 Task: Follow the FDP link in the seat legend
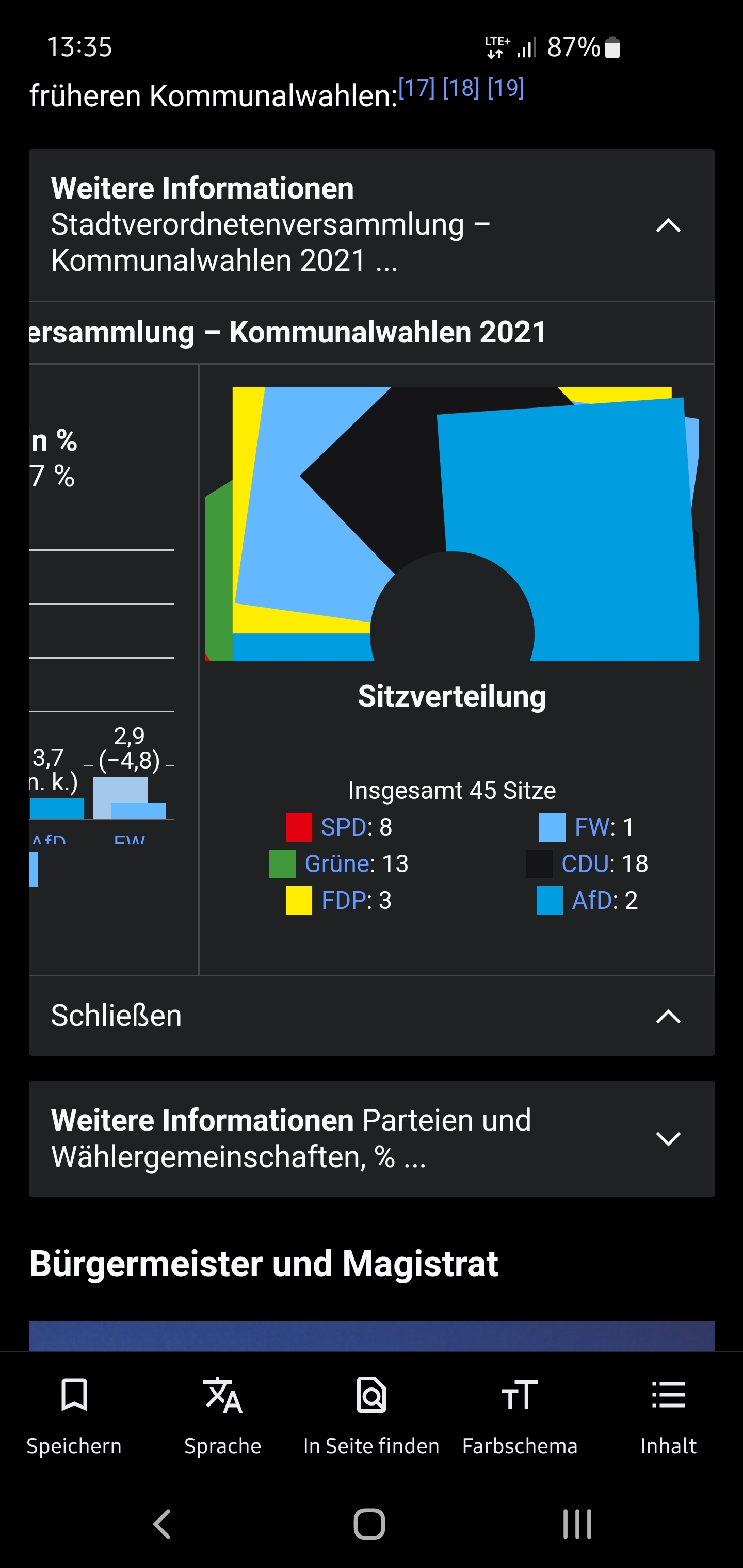(344, 900)
